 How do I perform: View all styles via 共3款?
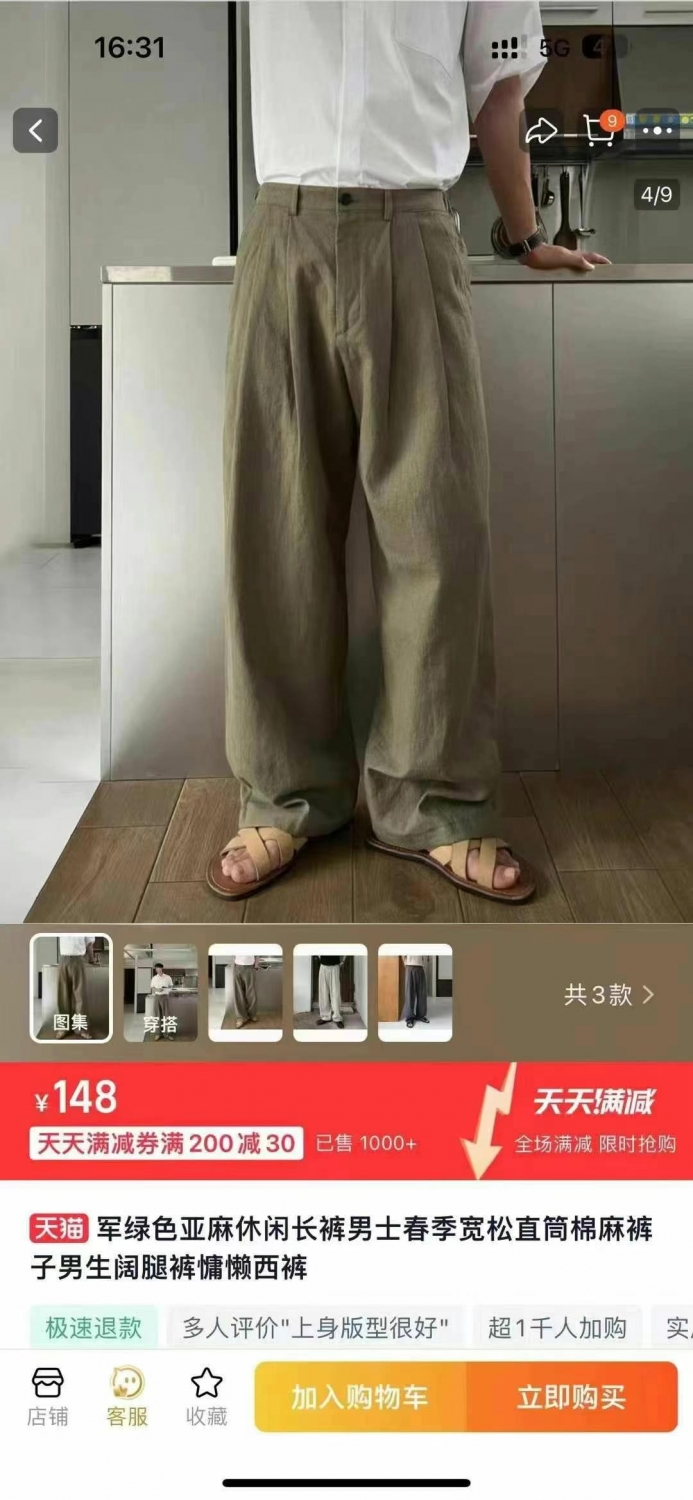pos(608,995)
